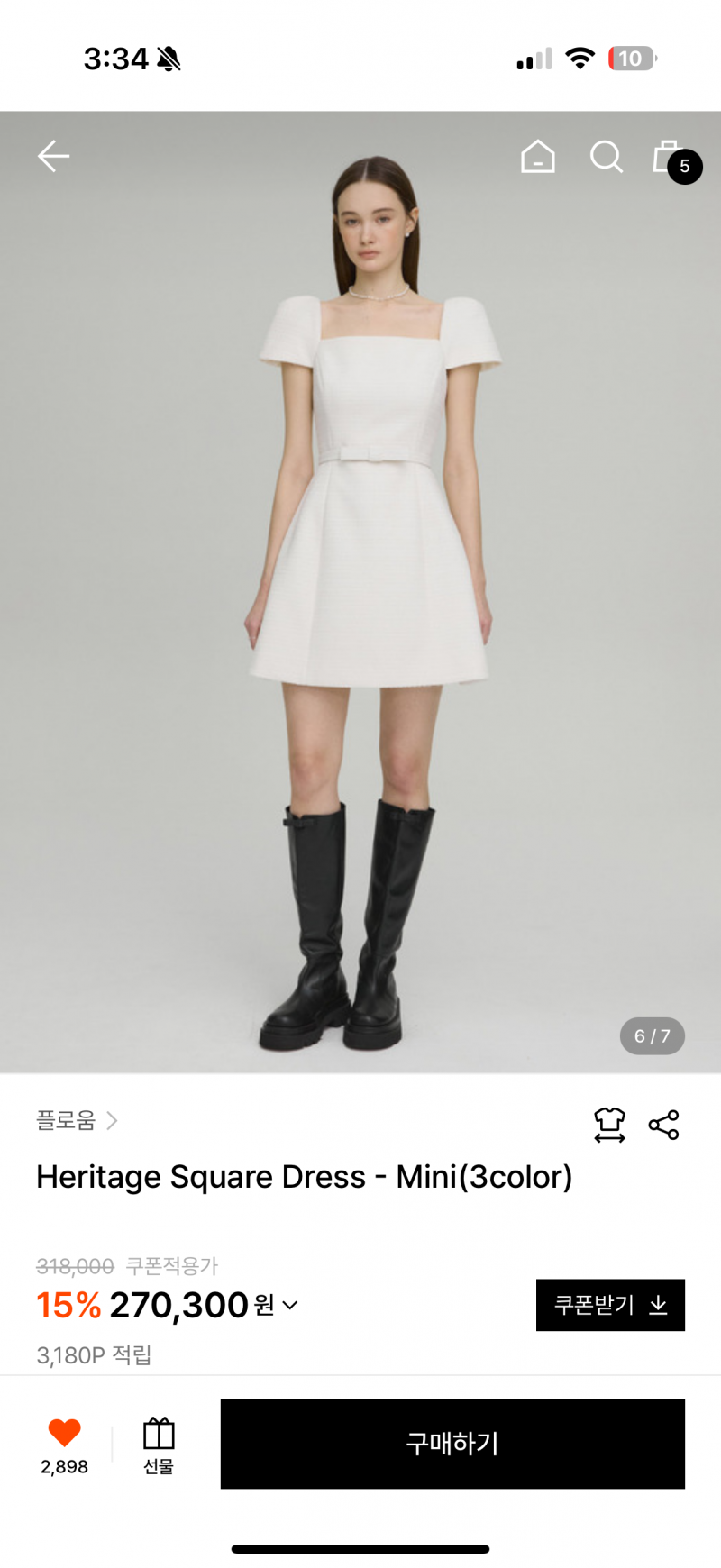Viewport: 721px width, 1568px height.
Task: Expand the price details chevron next to 270,300원
Action: coord(287,1305)
